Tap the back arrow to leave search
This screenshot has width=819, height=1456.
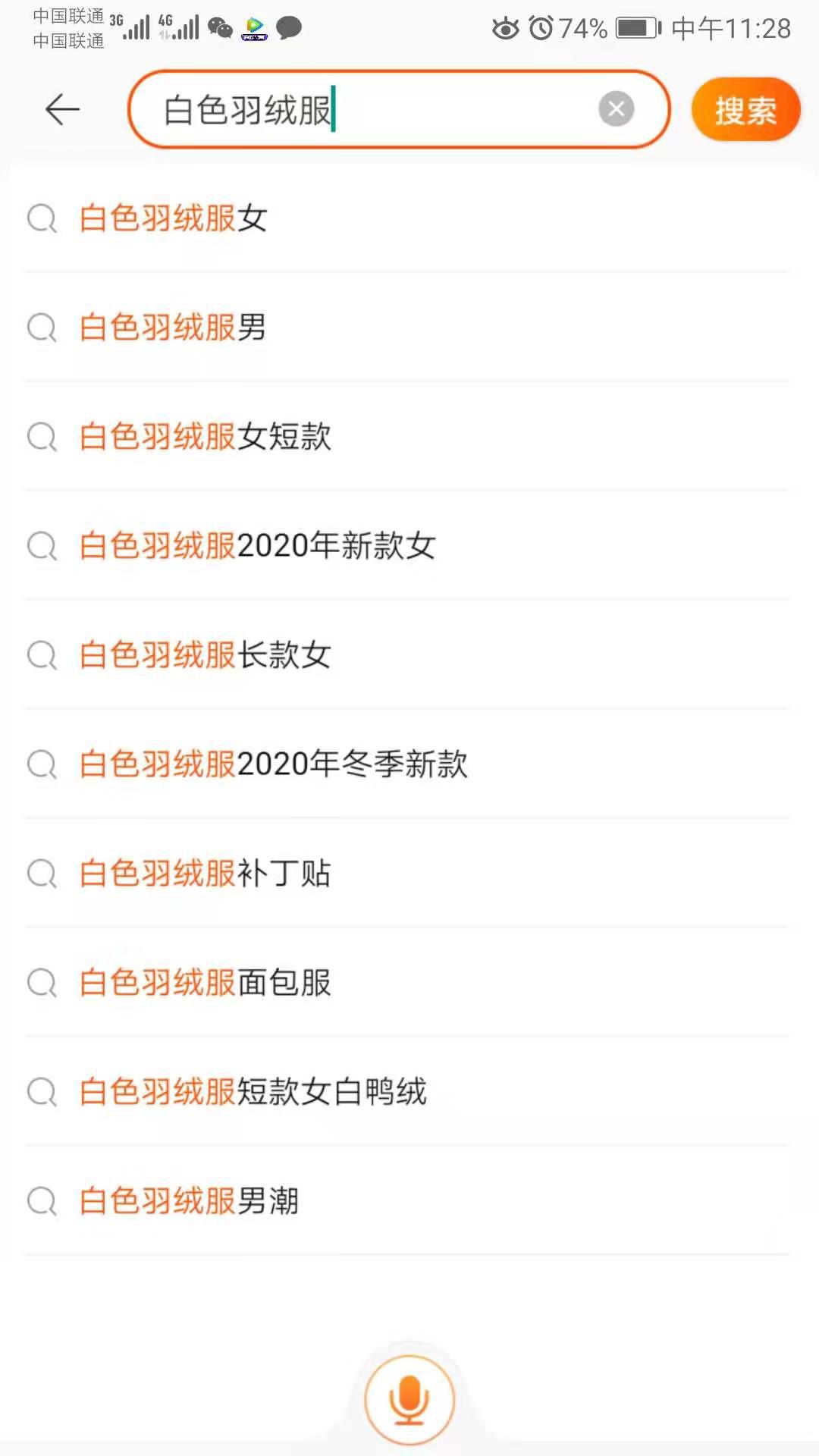[62, 108]
